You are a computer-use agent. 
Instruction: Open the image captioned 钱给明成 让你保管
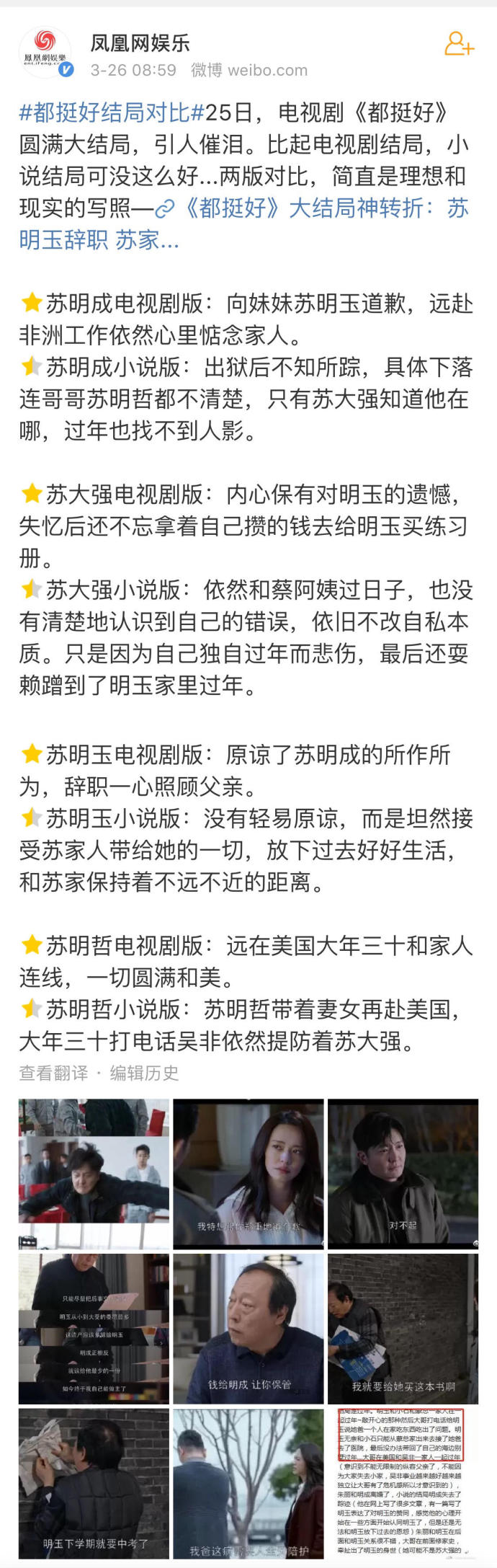[248, 1329]
